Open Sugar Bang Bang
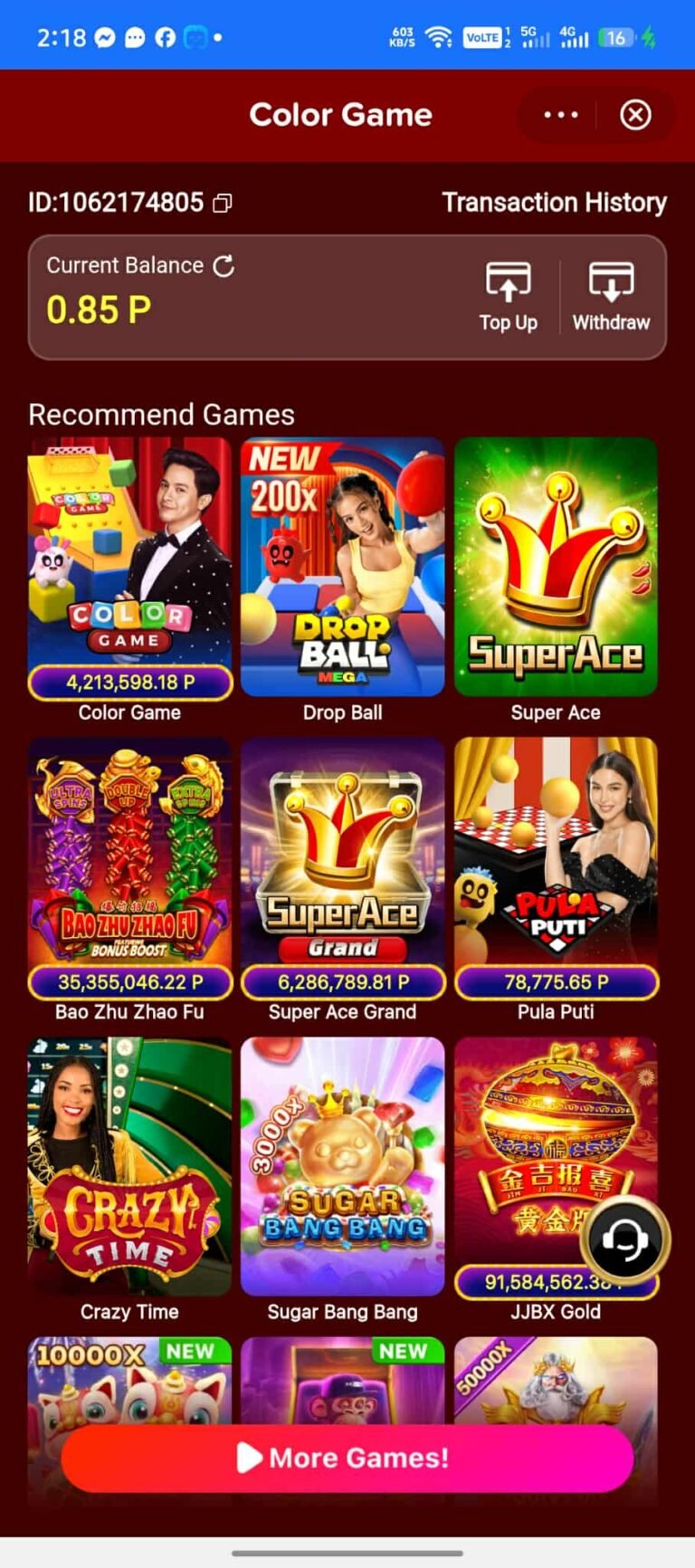Screen dimensions: 695x1568 pyautogui.click(x=342, y=1166)
